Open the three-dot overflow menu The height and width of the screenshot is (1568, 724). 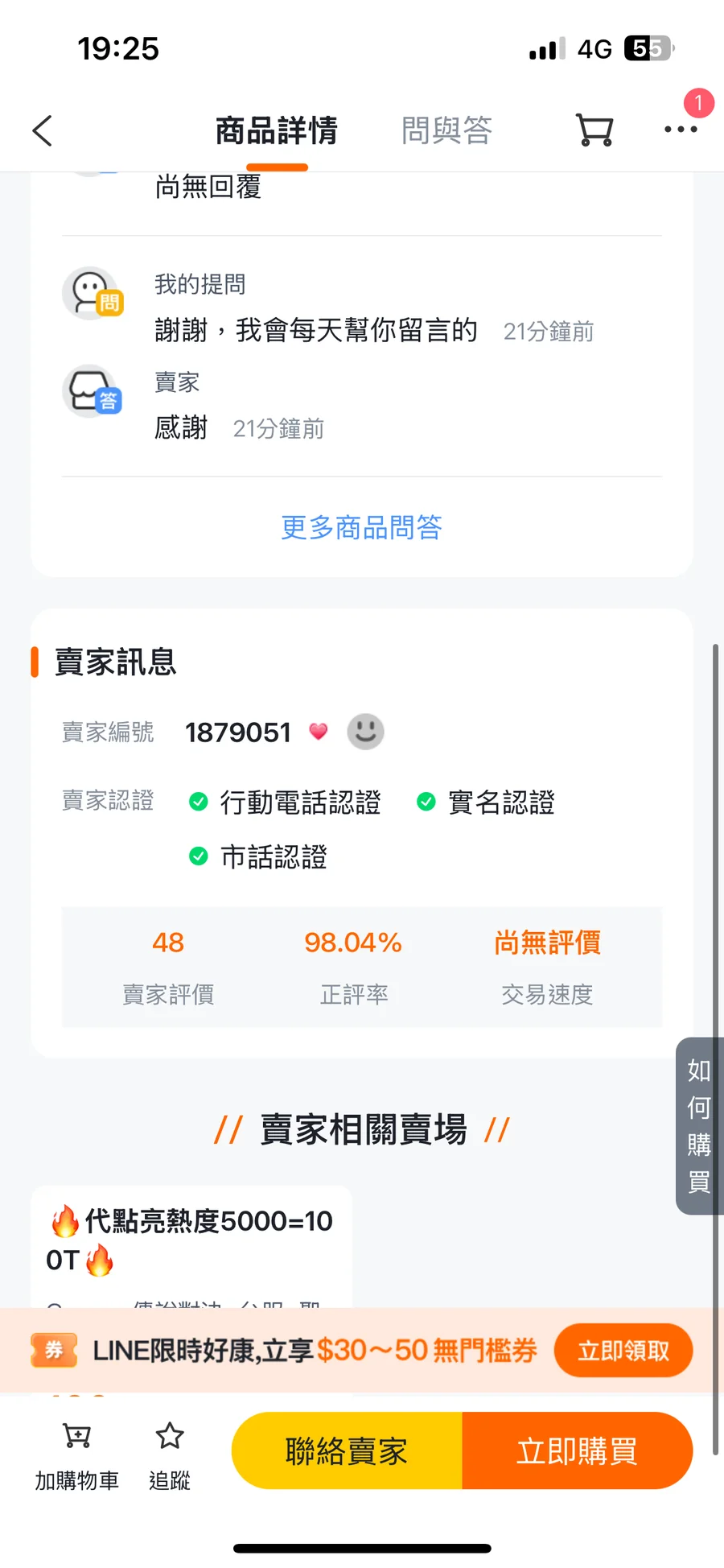point(681,130)
